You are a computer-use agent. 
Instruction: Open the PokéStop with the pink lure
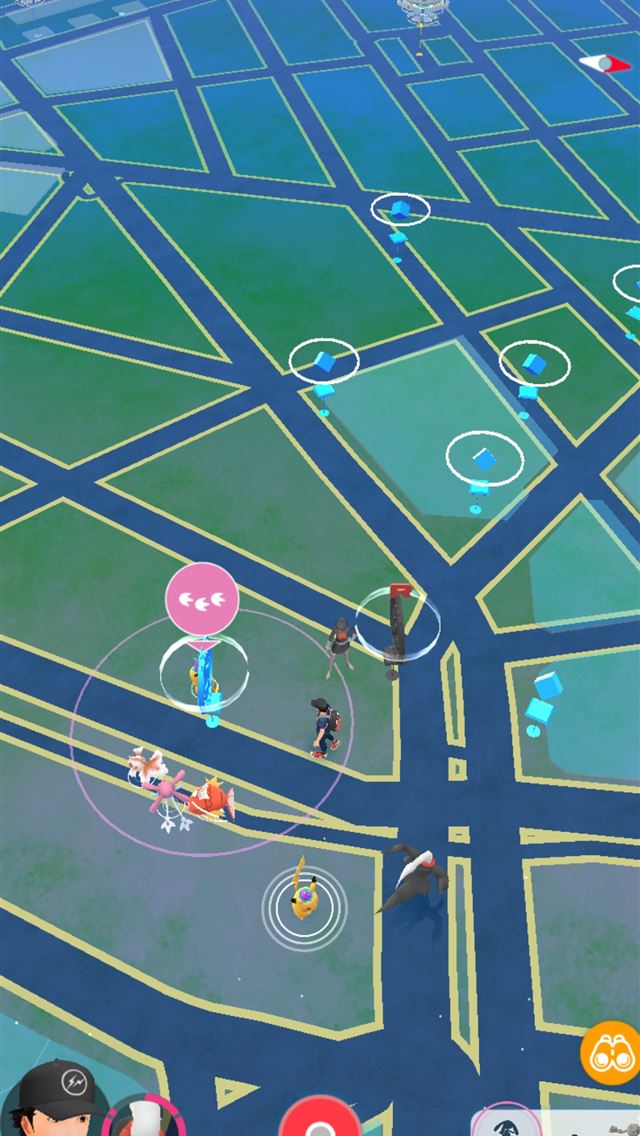coord(204,672)
